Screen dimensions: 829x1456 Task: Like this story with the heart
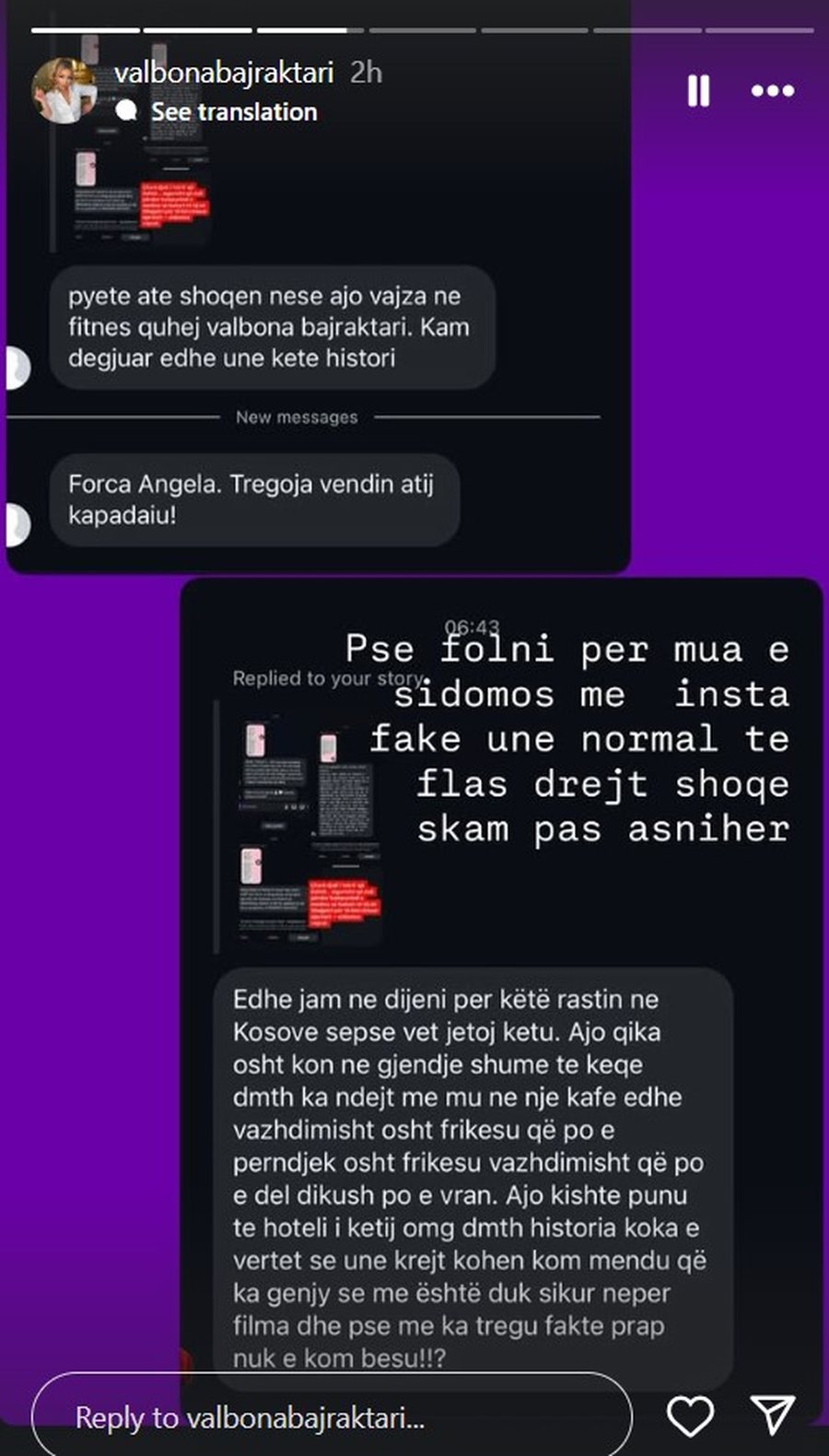pyautogui.click(x=690, y=1415)
